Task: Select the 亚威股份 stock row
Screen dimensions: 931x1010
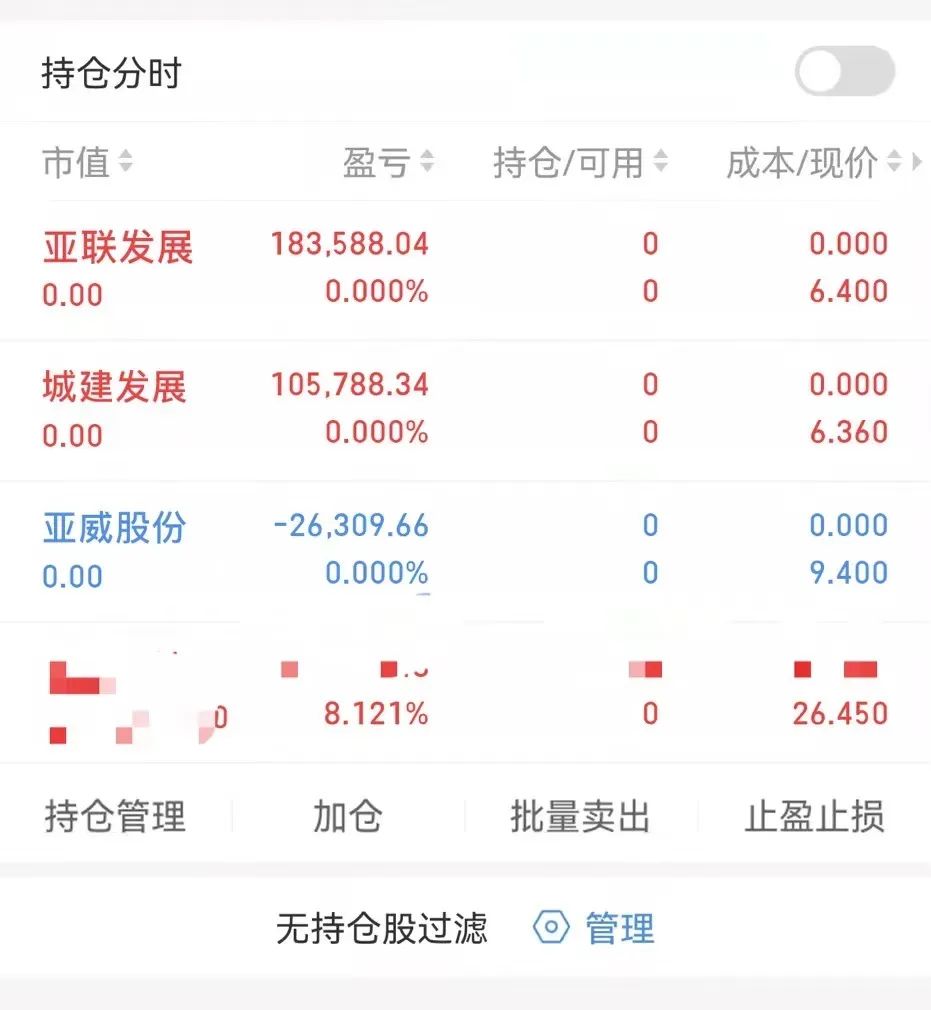Action: point(112,528)
